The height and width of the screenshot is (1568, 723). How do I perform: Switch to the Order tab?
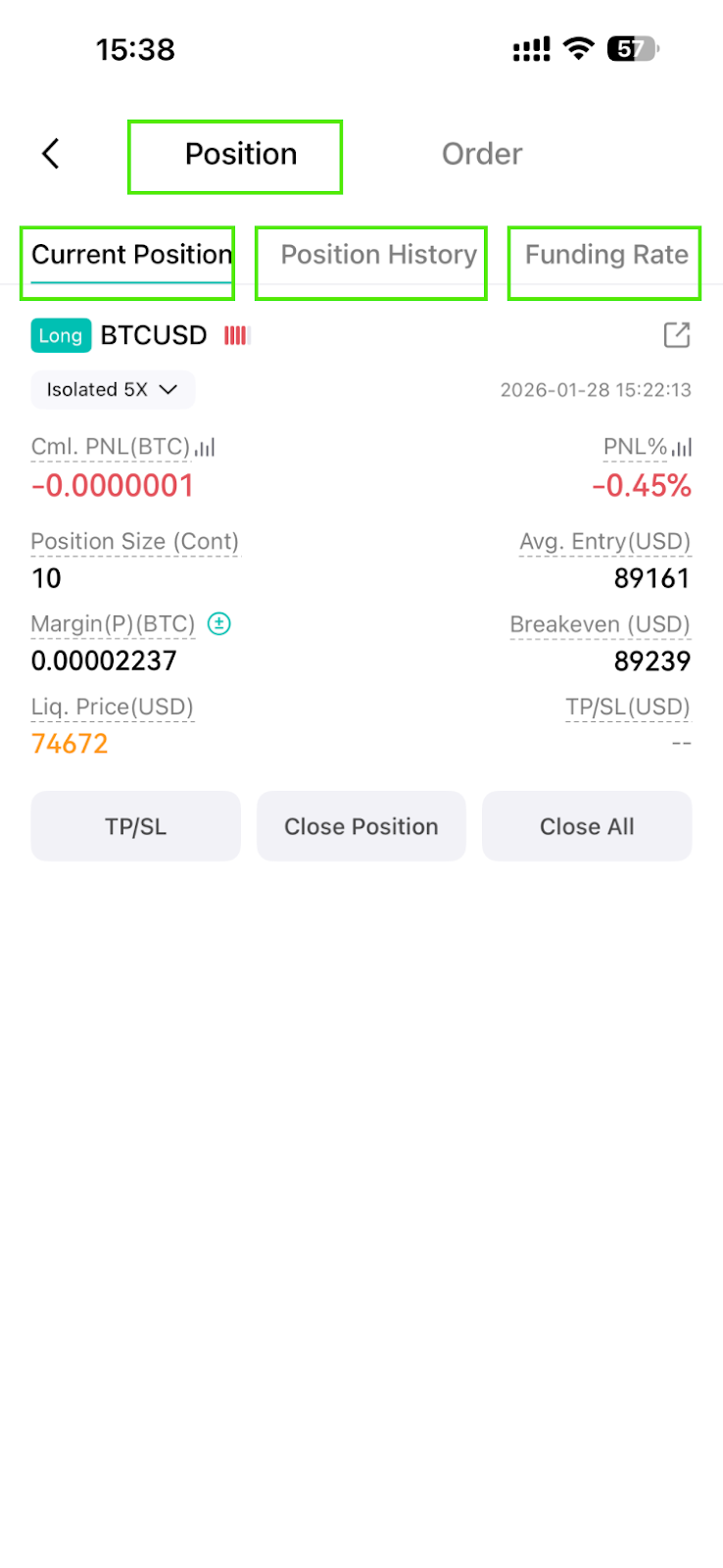(x=482, y=154)
